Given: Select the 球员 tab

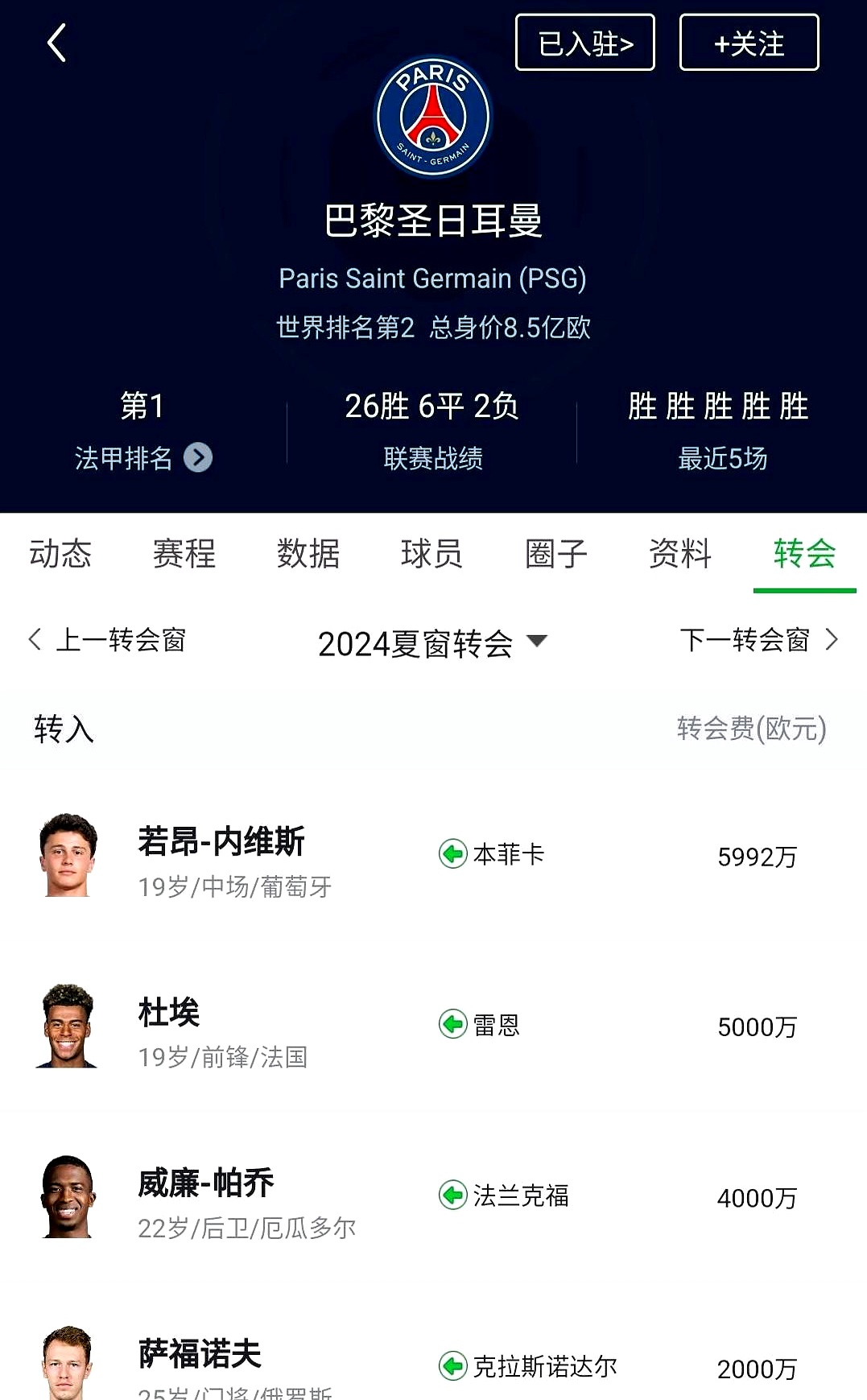Looking at the screenshot, I should click(431, 554).
